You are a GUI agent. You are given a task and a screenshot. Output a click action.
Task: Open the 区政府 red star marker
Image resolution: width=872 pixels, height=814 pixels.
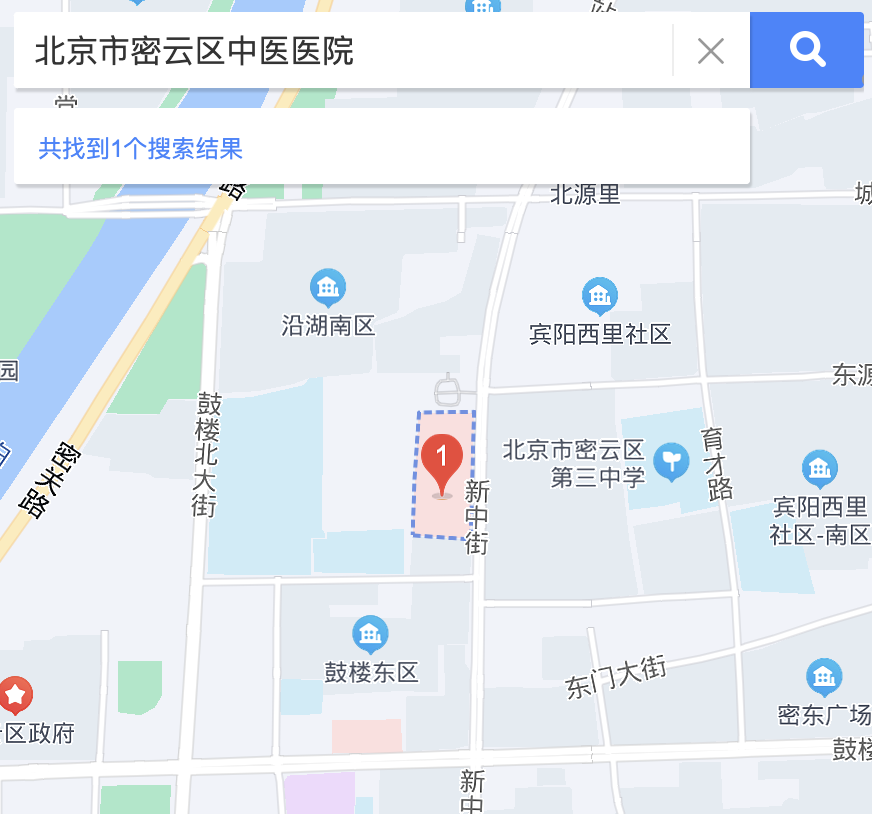(16, 694)
